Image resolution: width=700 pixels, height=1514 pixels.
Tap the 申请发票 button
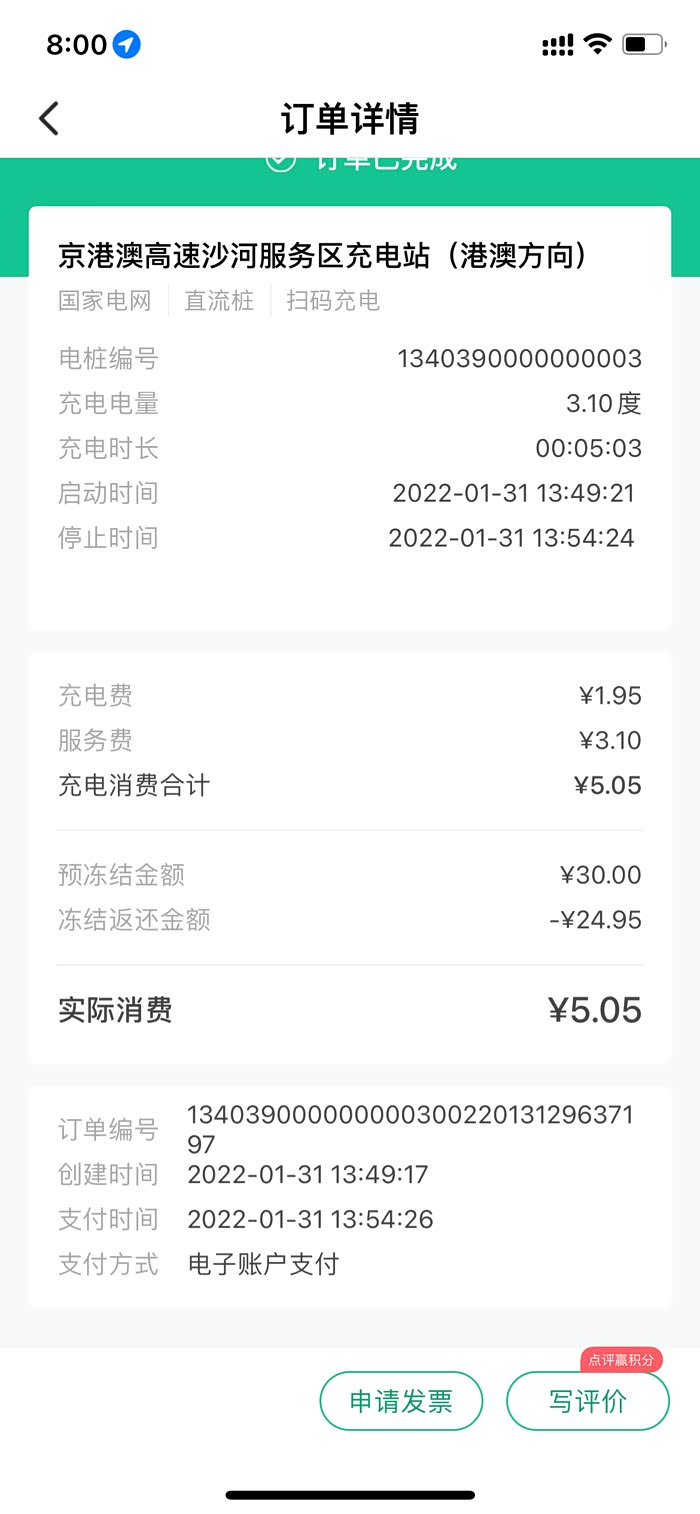tap(401, 1401)
